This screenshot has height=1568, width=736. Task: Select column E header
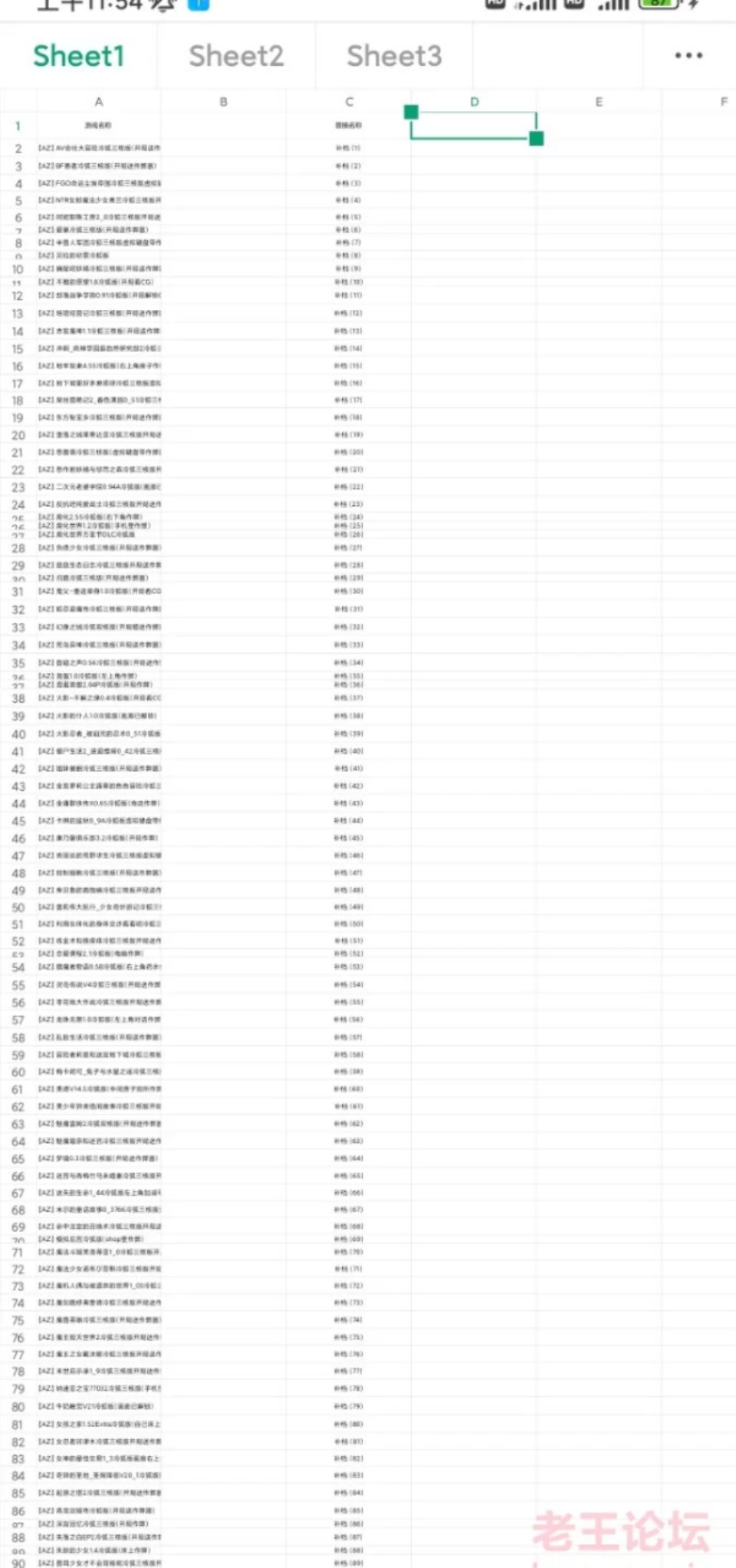coord(599,101)
